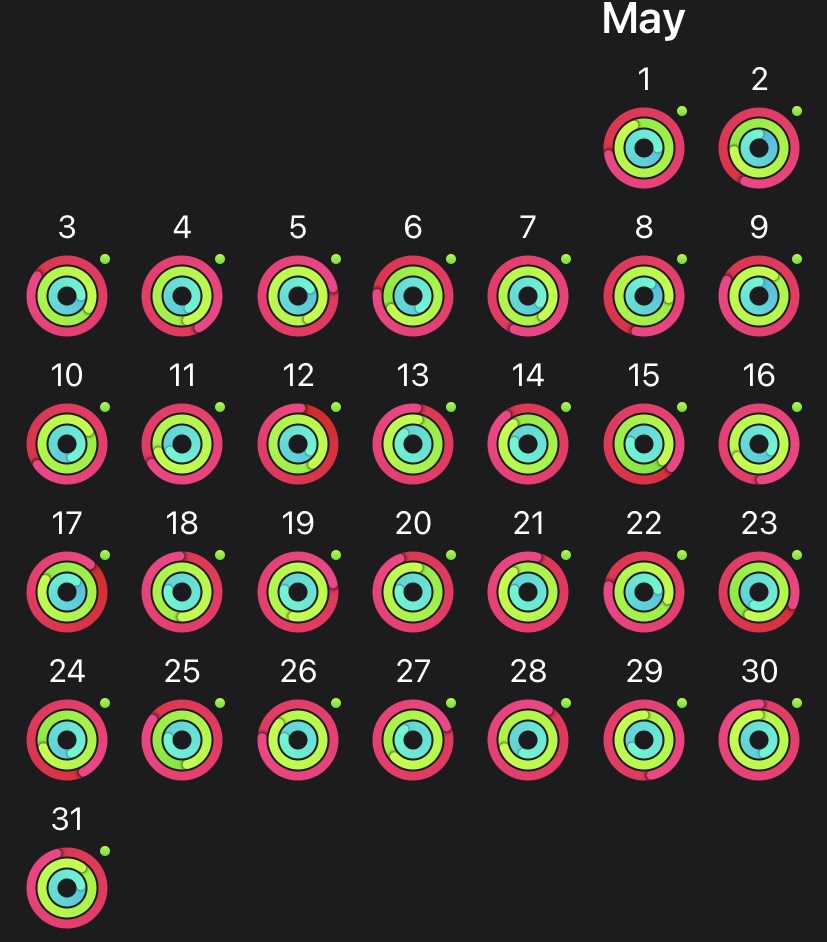View rings for May 26

tap(298, 741)
